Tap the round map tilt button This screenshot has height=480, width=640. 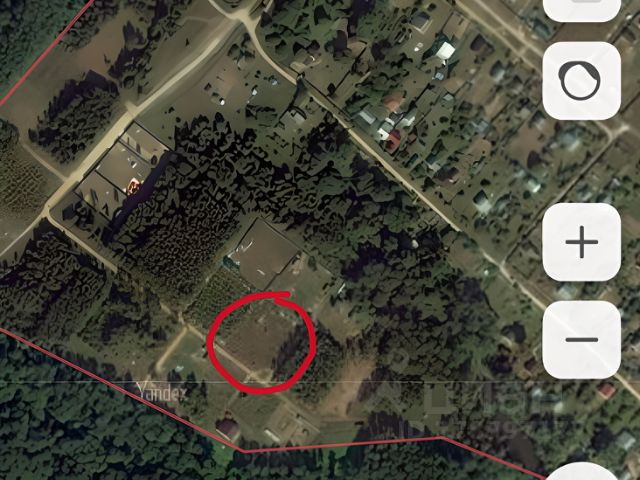pos(581,79)
